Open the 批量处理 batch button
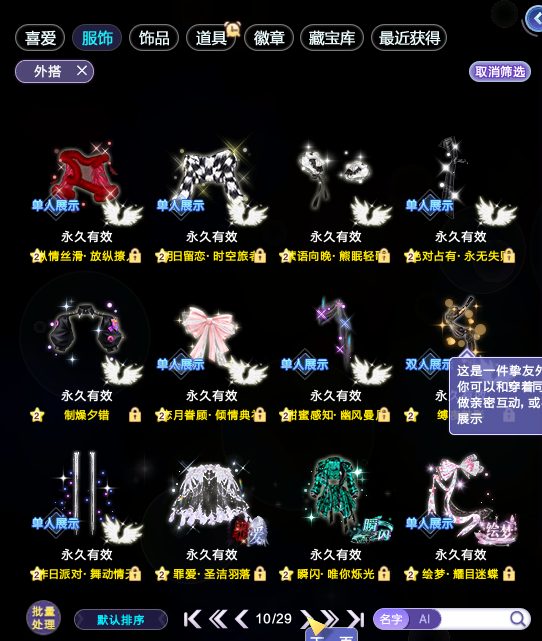 pyautogui.click(x=43, y=618)
